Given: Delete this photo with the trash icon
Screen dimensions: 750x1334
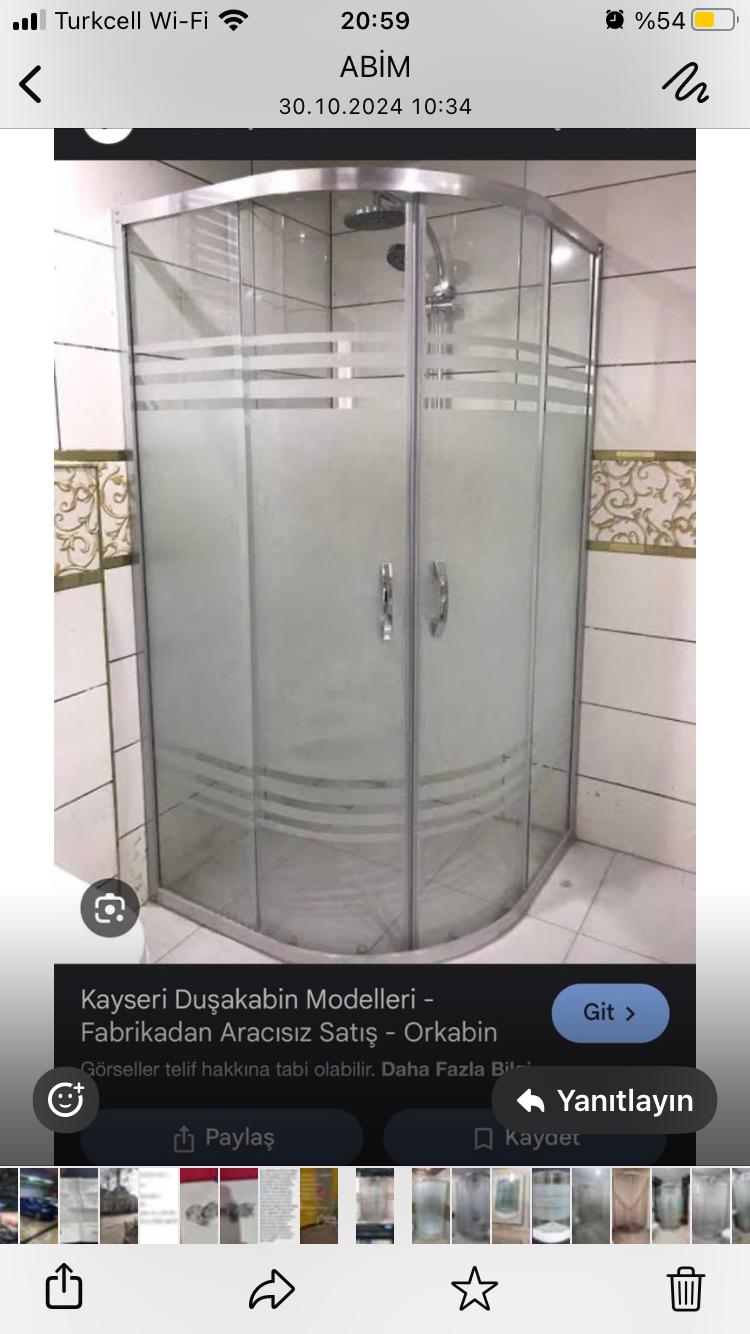Looking at the screenshot, I should pos(686,1288).
